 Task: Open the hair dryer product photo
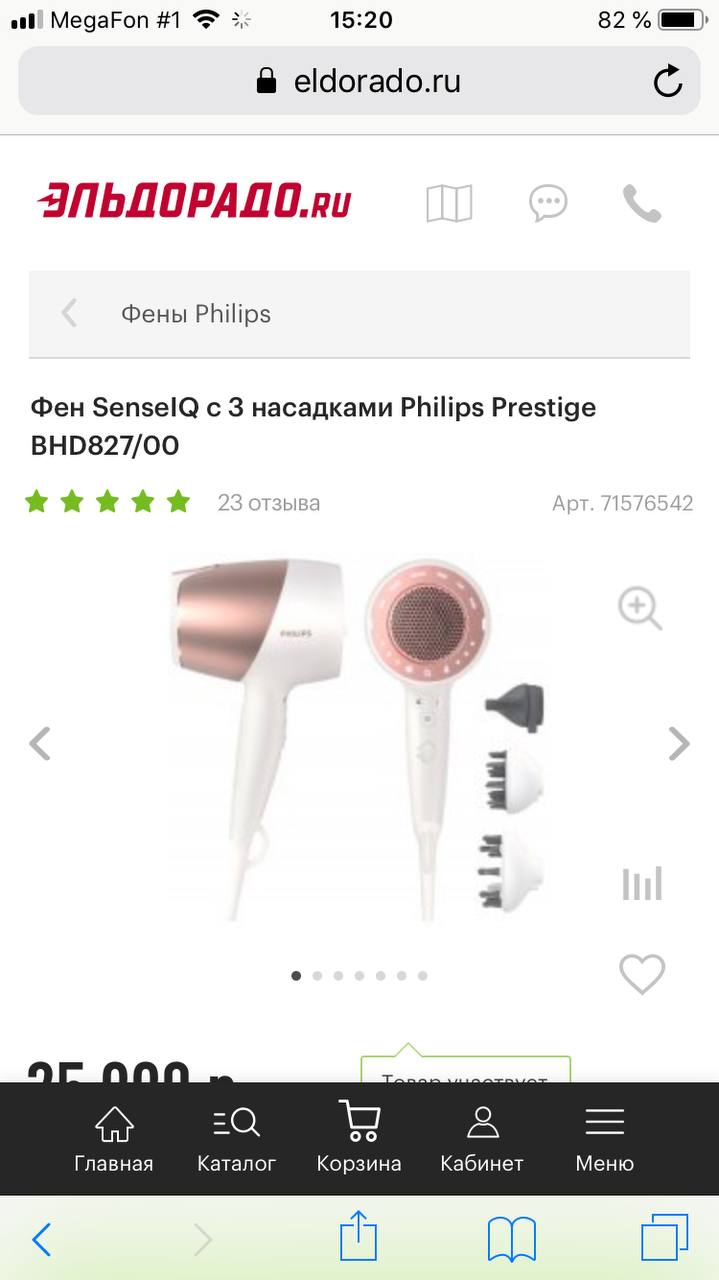click(x=360, y=740)
